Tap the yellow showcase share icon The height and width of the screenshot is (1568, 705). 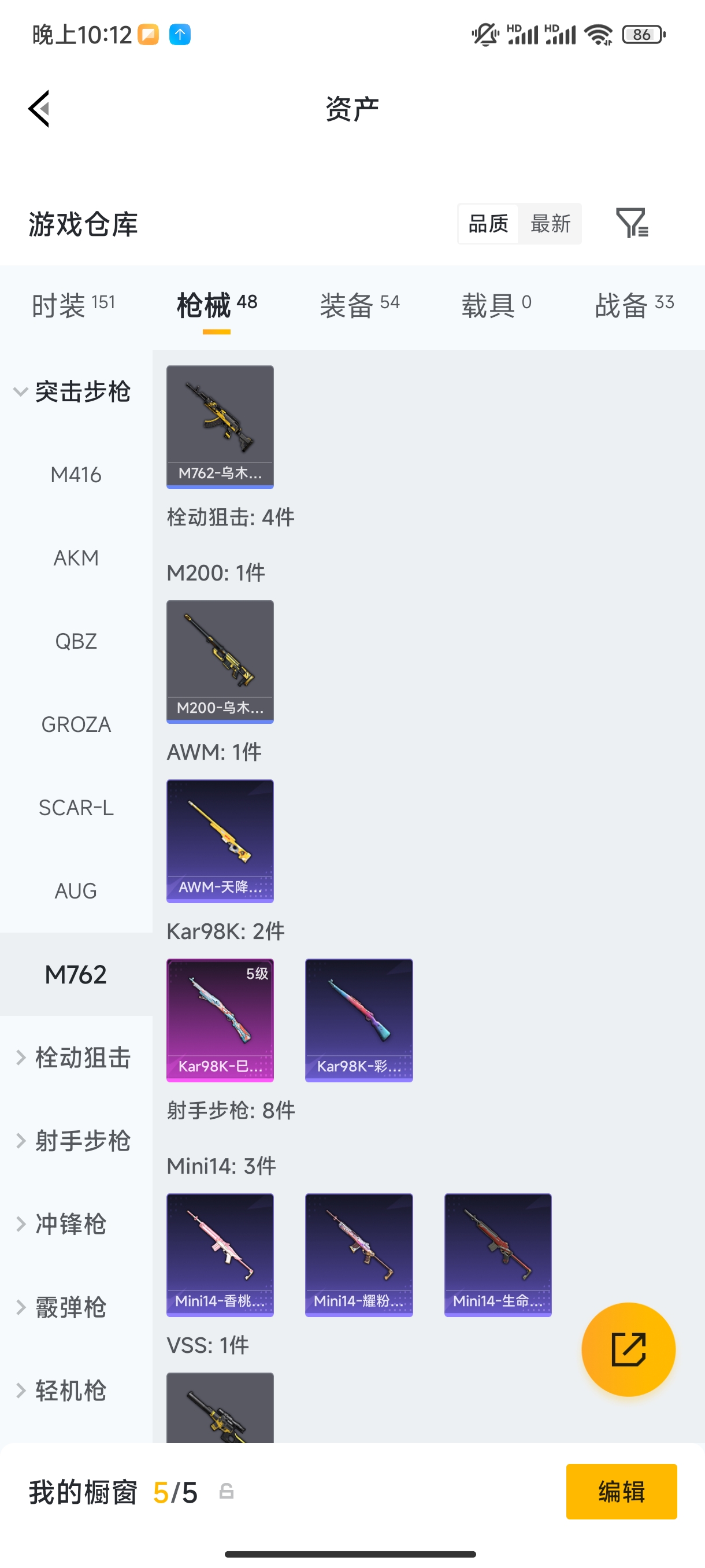coord(628,1349)
